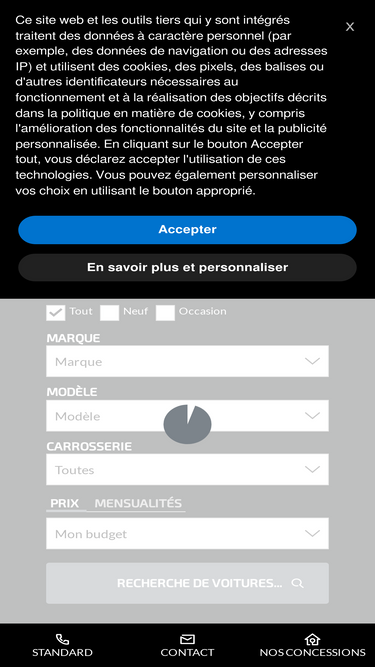Open En savoir plus et personnaliser

[188, 268]
